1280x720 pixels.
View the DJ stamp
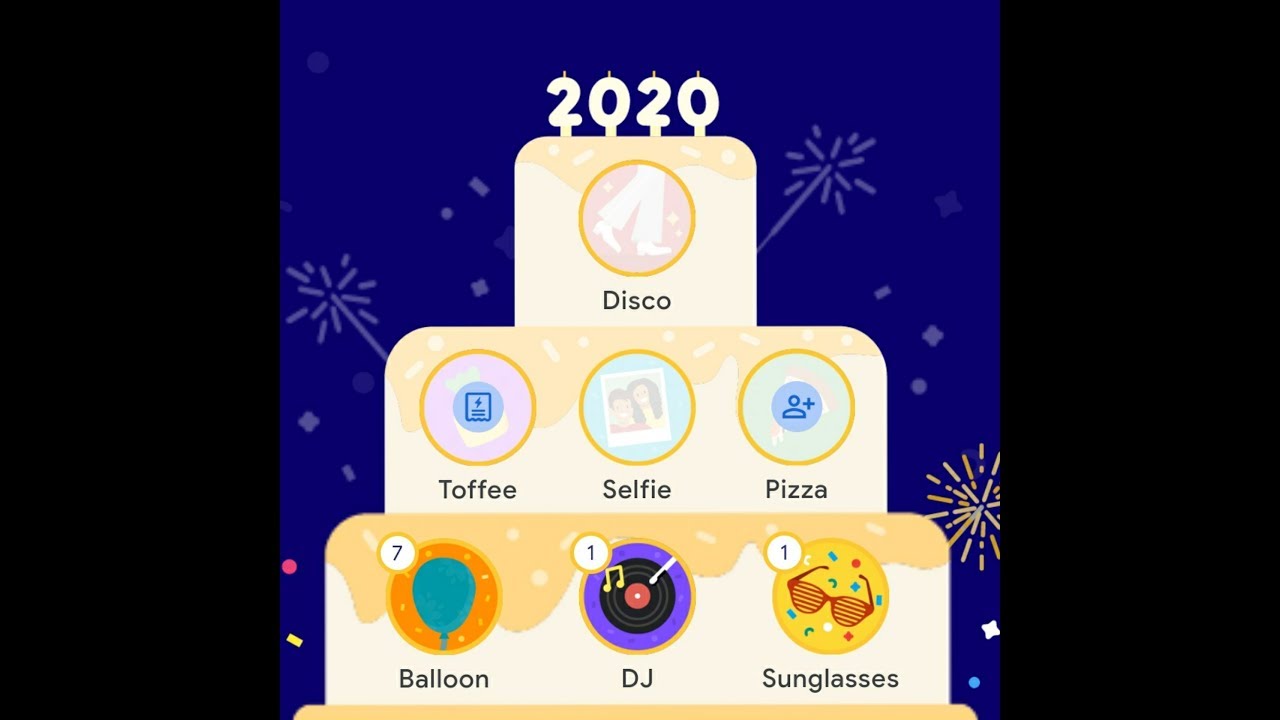637,597
